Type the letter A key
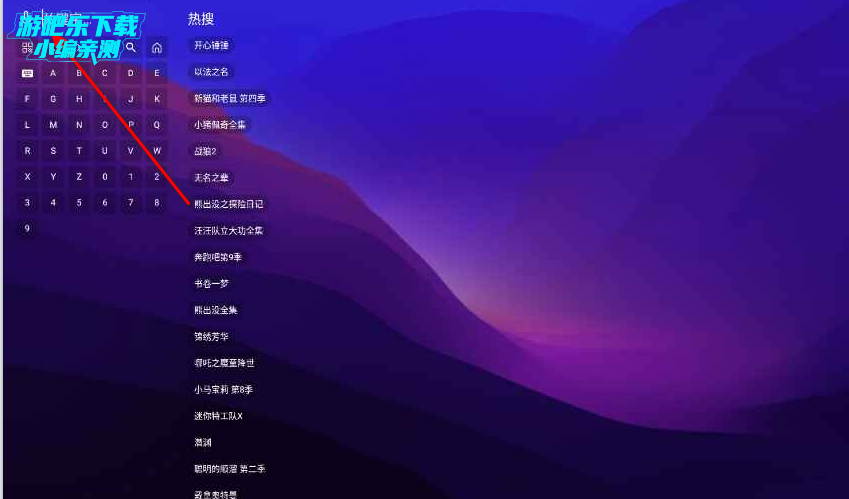This screenshot has height=499, width=849. (x=53, y=73)
